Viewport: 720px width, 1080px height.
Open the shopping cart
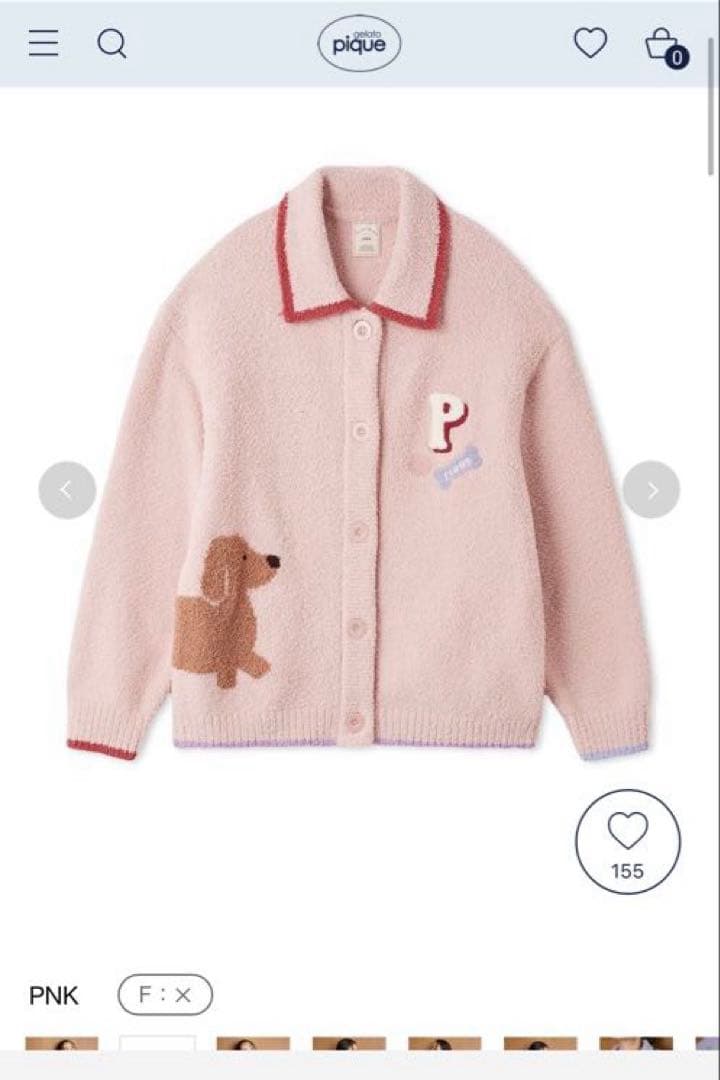[663, 44]
